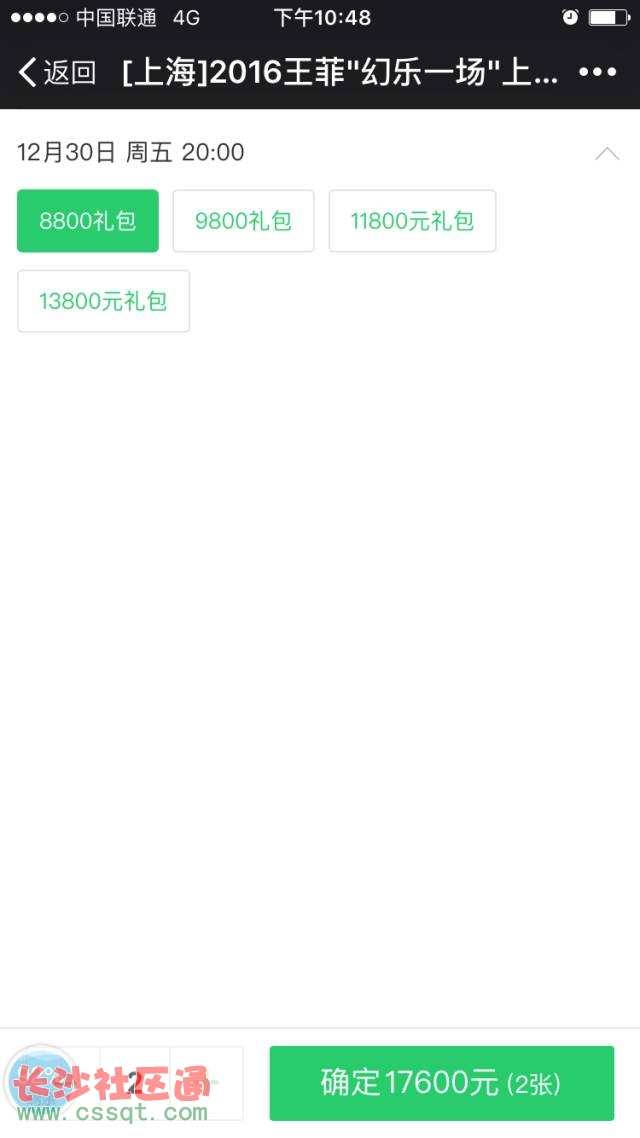Open the three-dot overflow menu
Screen dimensions: 640x1138
597,72
